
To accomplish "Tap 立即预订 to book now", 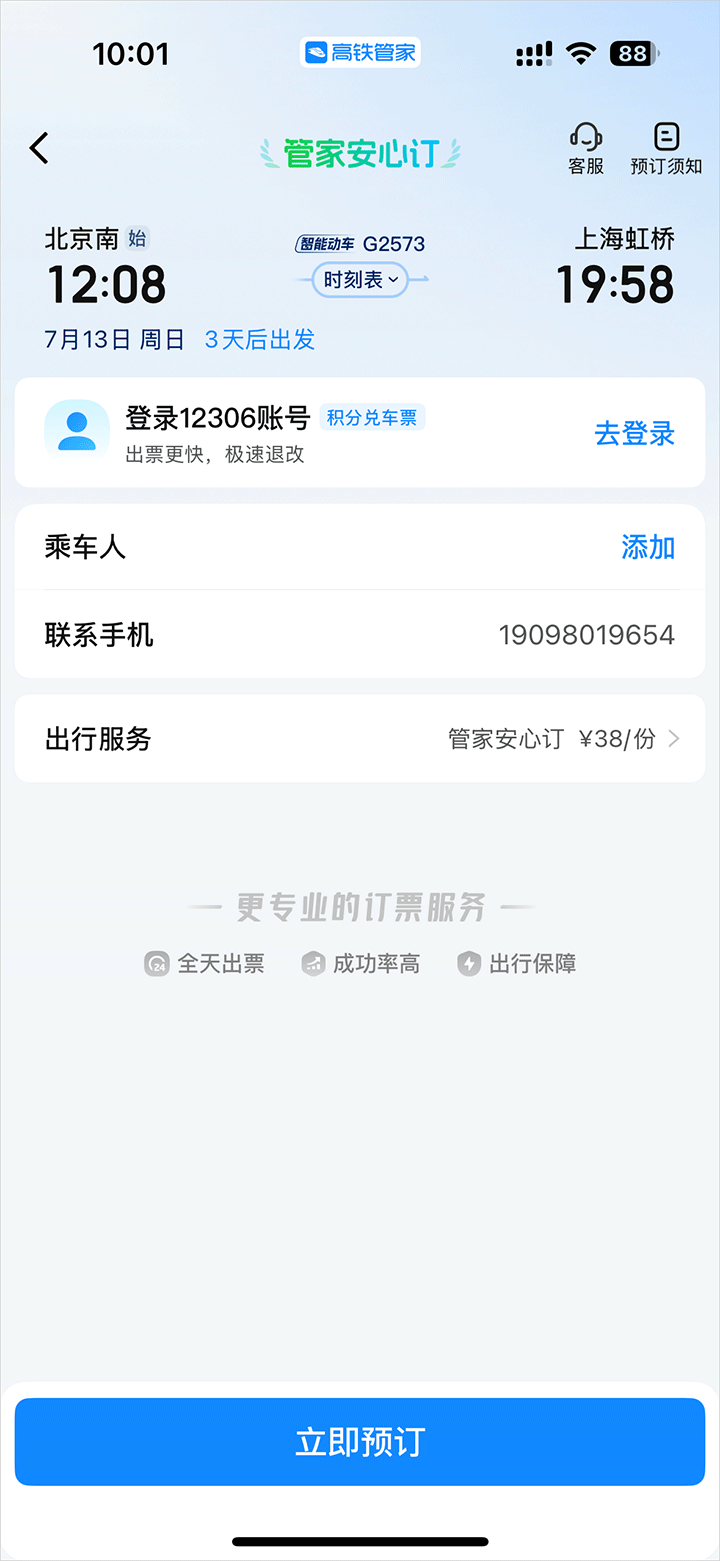I will 360,1441.
